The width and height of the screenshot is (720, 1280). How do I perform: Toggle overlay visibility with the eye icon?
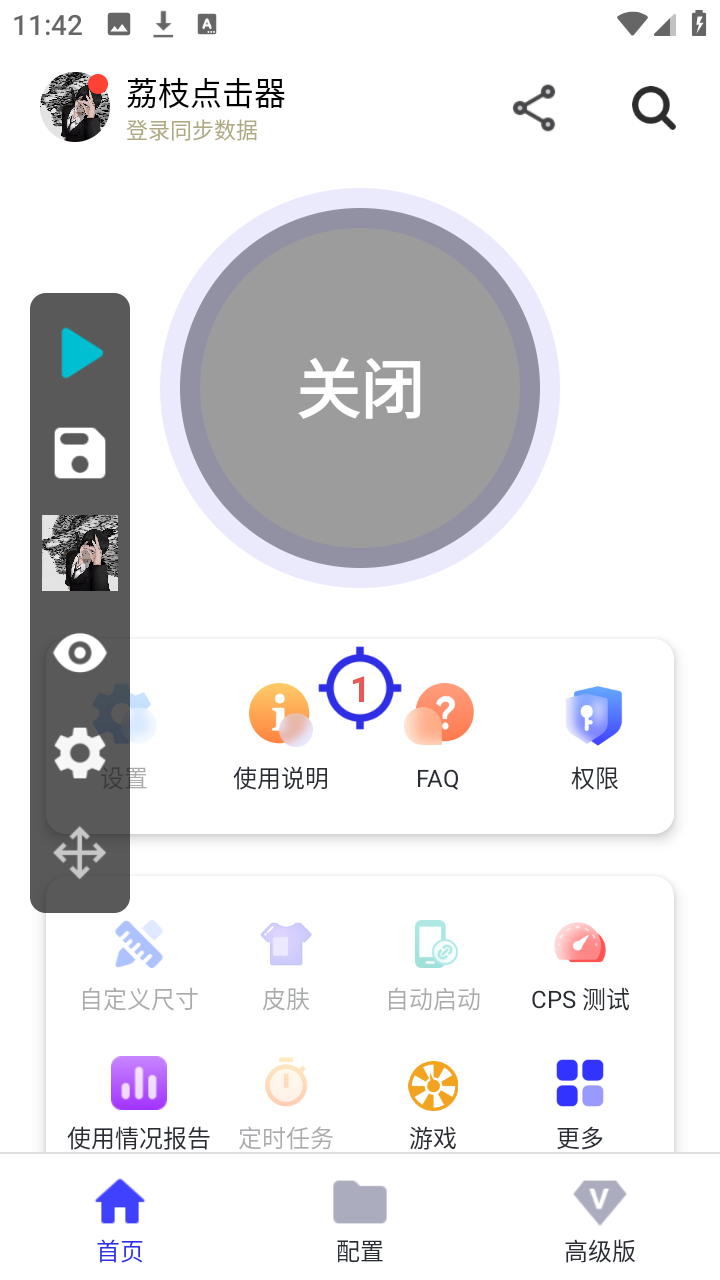point(80,652)
